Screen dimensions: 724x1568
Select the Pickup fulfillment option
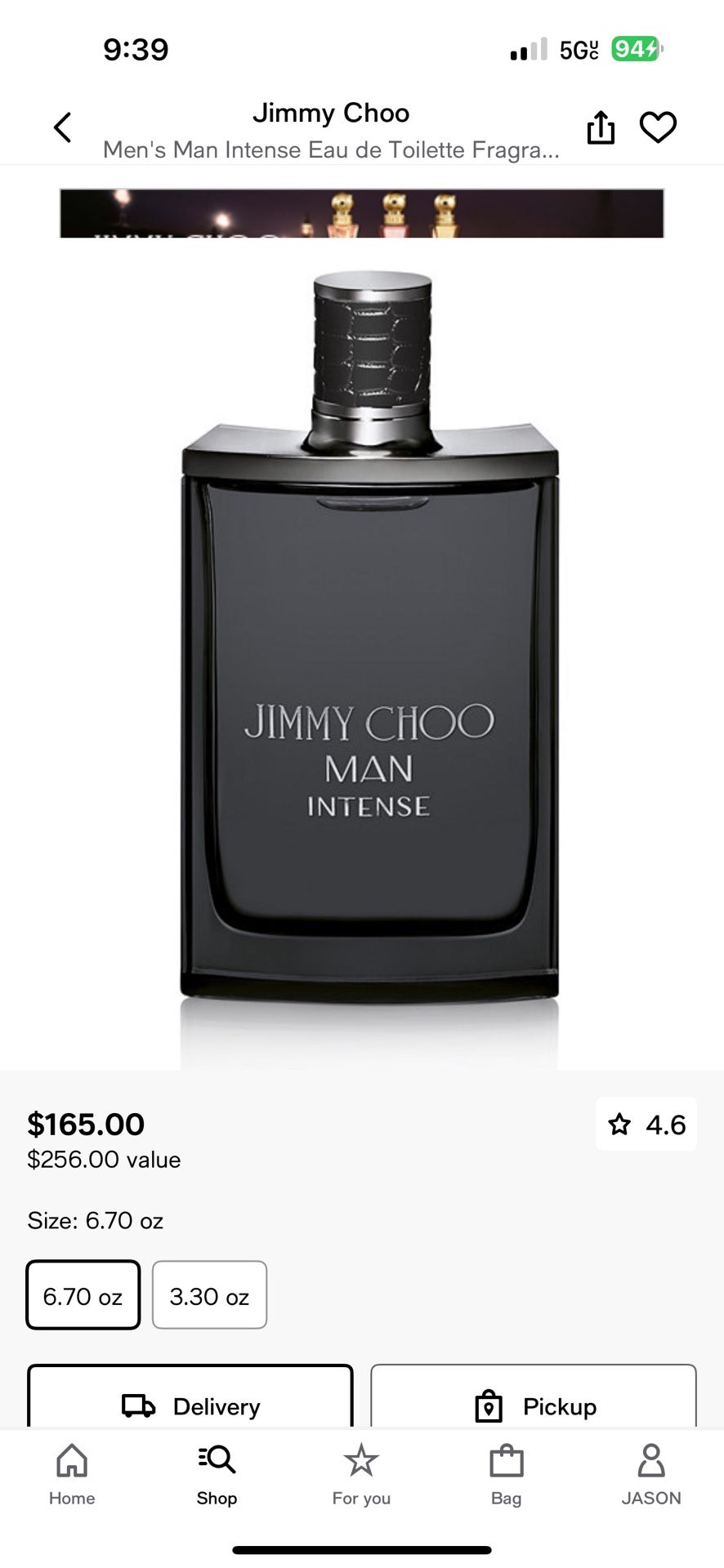point(535,1406)
